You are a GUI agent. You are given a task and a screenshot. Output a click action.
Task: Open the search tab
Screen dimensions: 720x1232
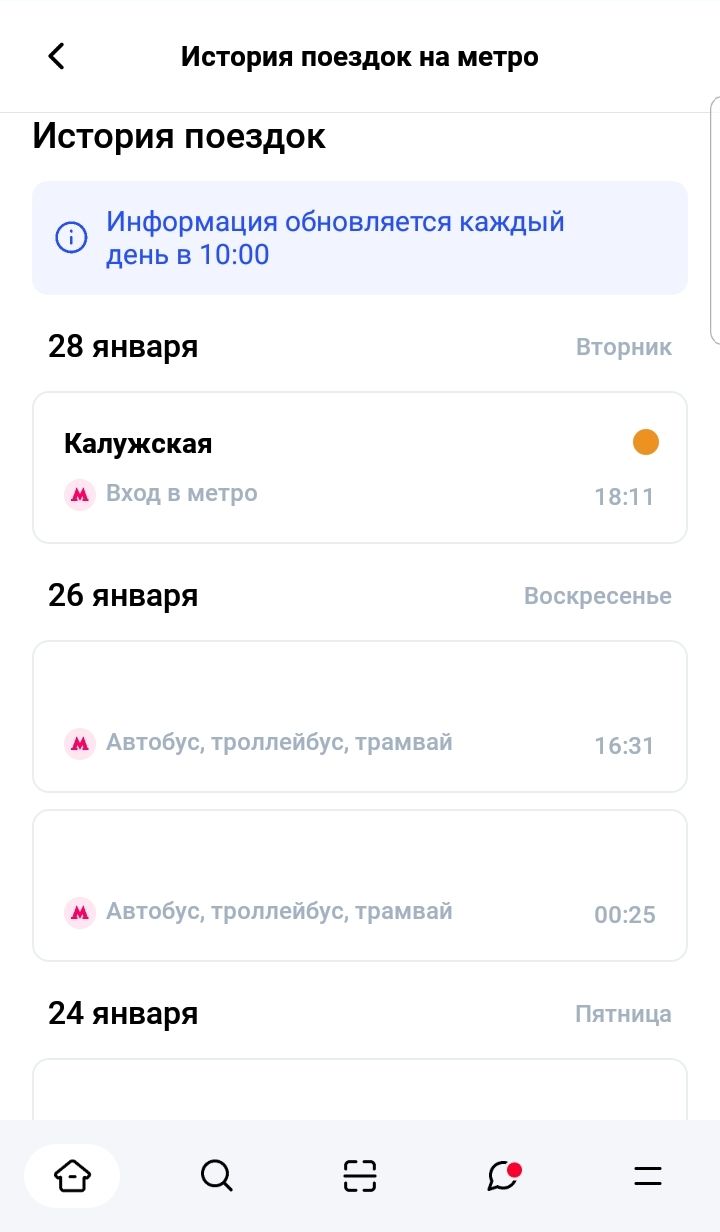pos(216,1176)
